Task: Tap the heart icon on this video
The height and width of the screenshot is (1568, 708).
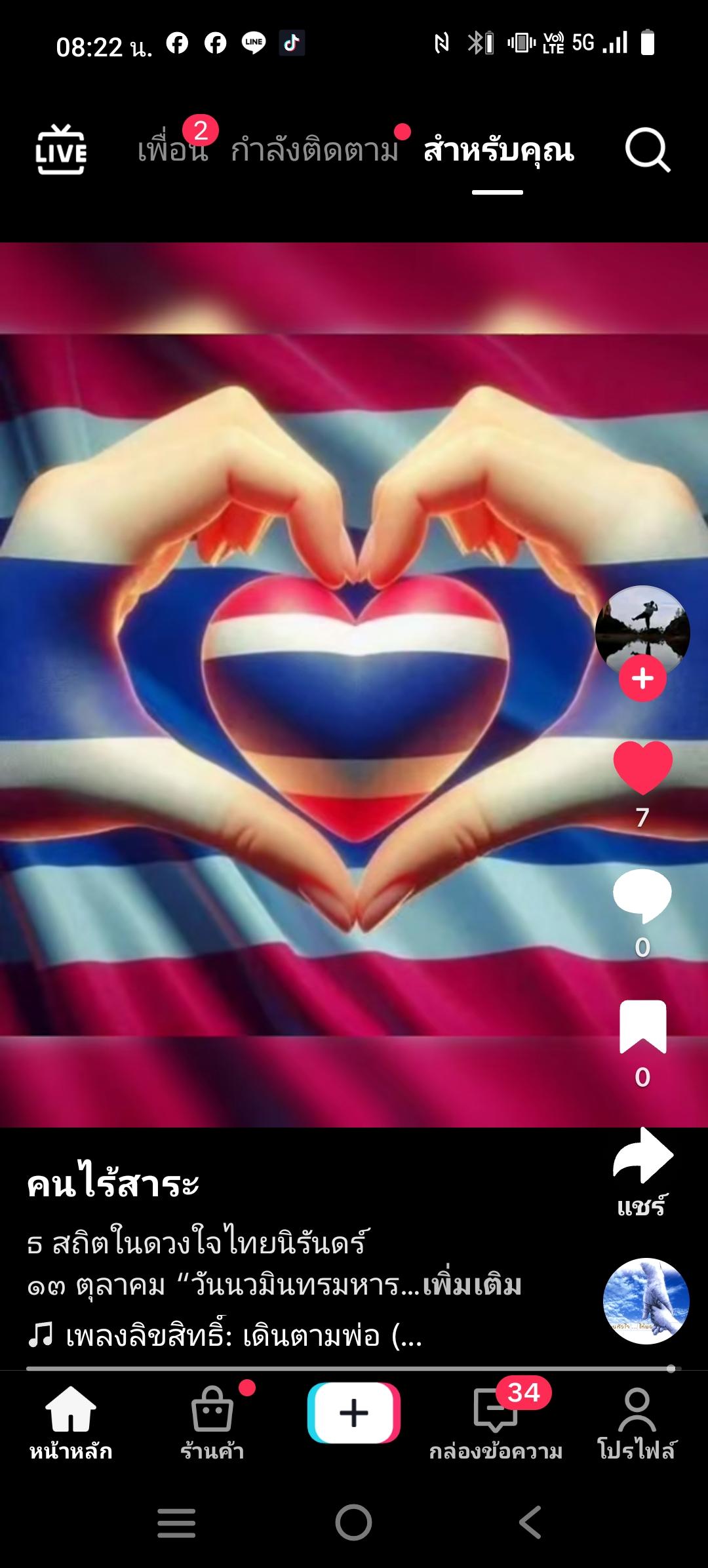Action: tap(642, 767)
